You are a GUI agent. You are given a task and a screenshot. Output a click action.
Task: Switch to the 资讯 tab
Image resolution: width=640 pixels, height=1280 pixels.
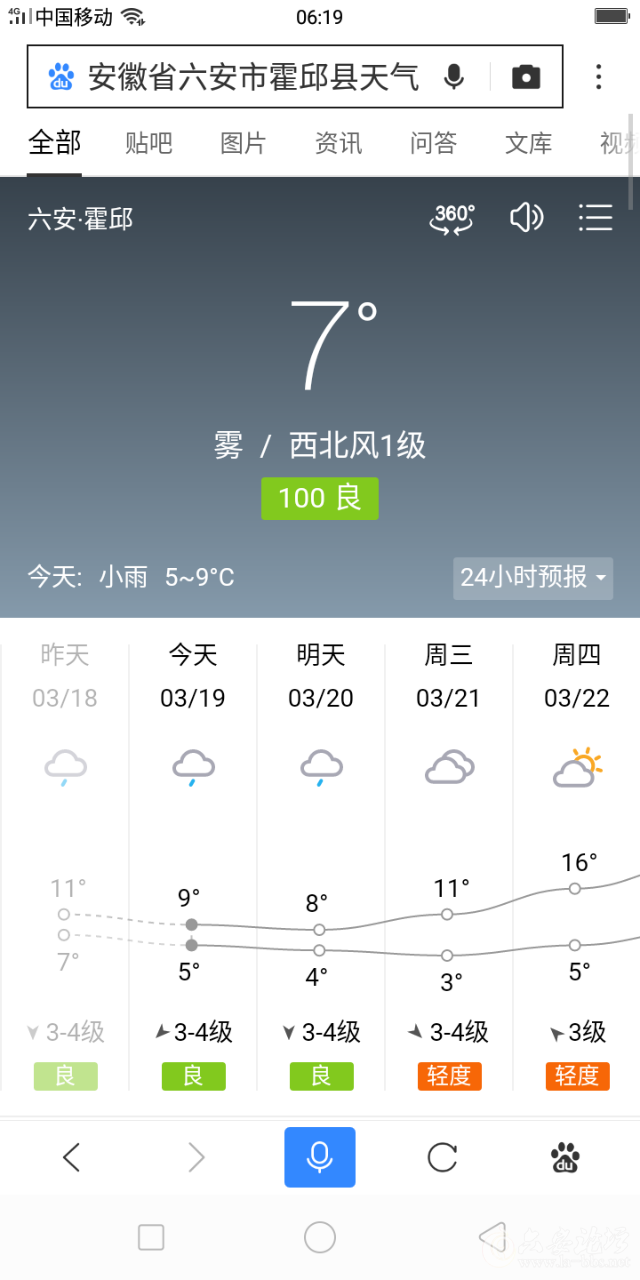tap(338, 143)
